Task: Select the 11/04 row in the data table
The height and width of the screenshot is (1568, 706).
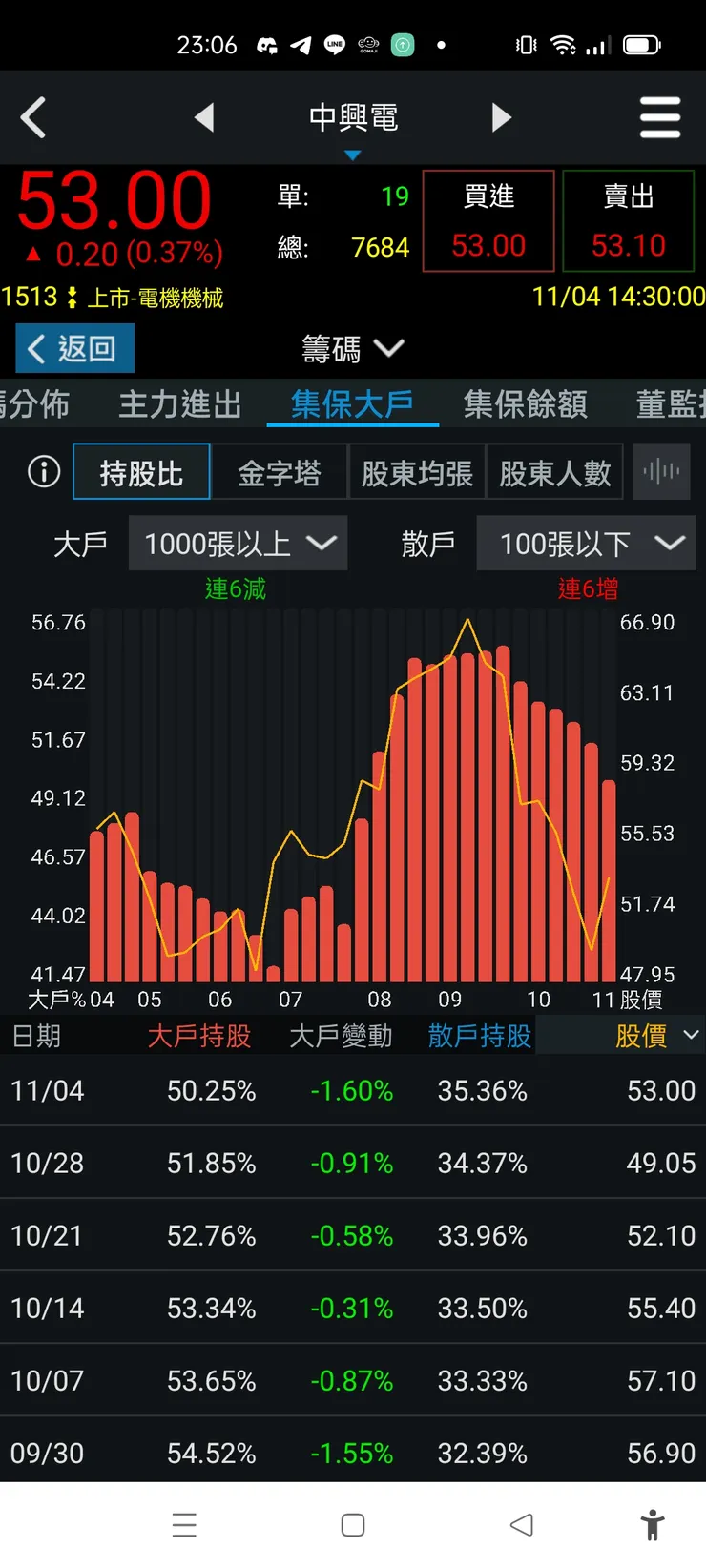Action: point(353,1091)
